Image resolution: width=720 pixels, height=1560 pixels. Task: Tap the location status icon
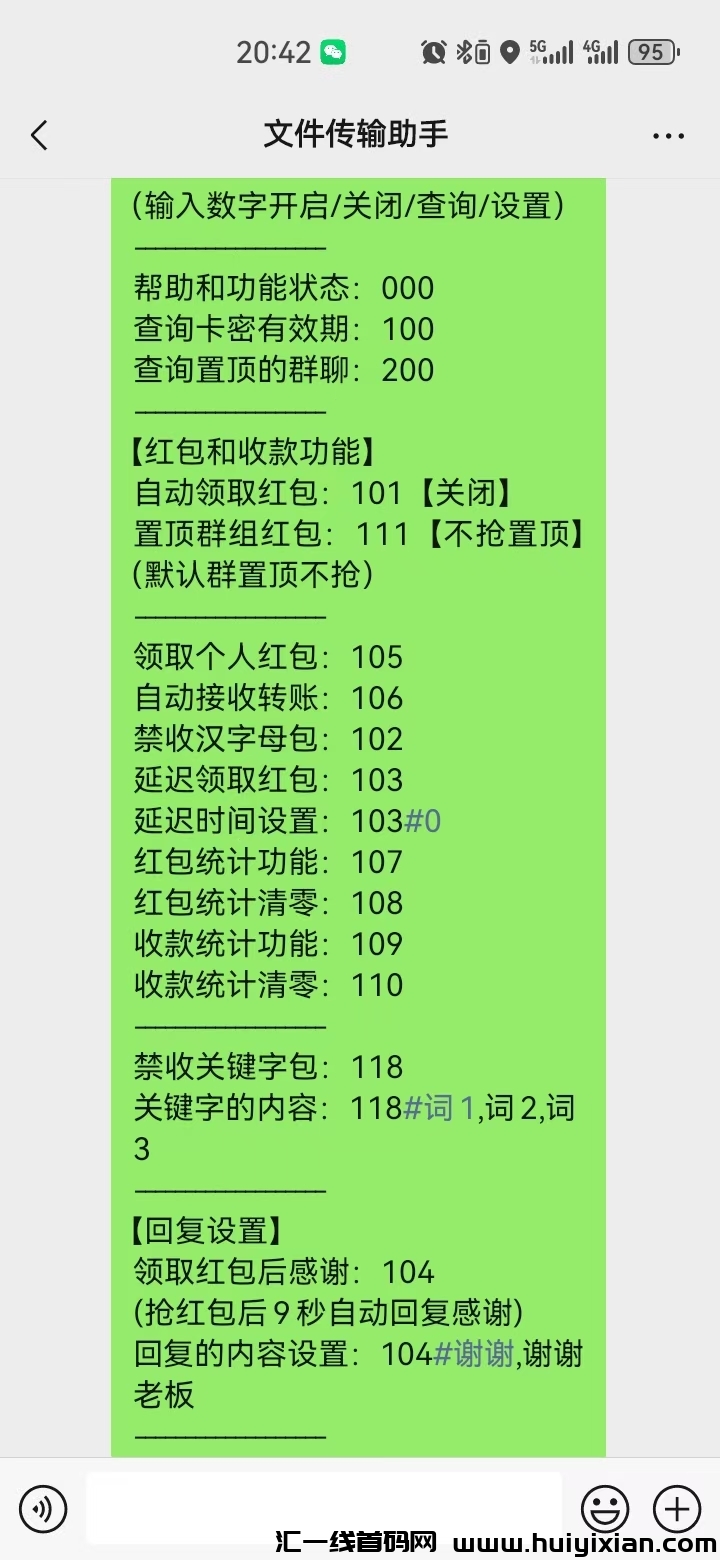point(511,50)
